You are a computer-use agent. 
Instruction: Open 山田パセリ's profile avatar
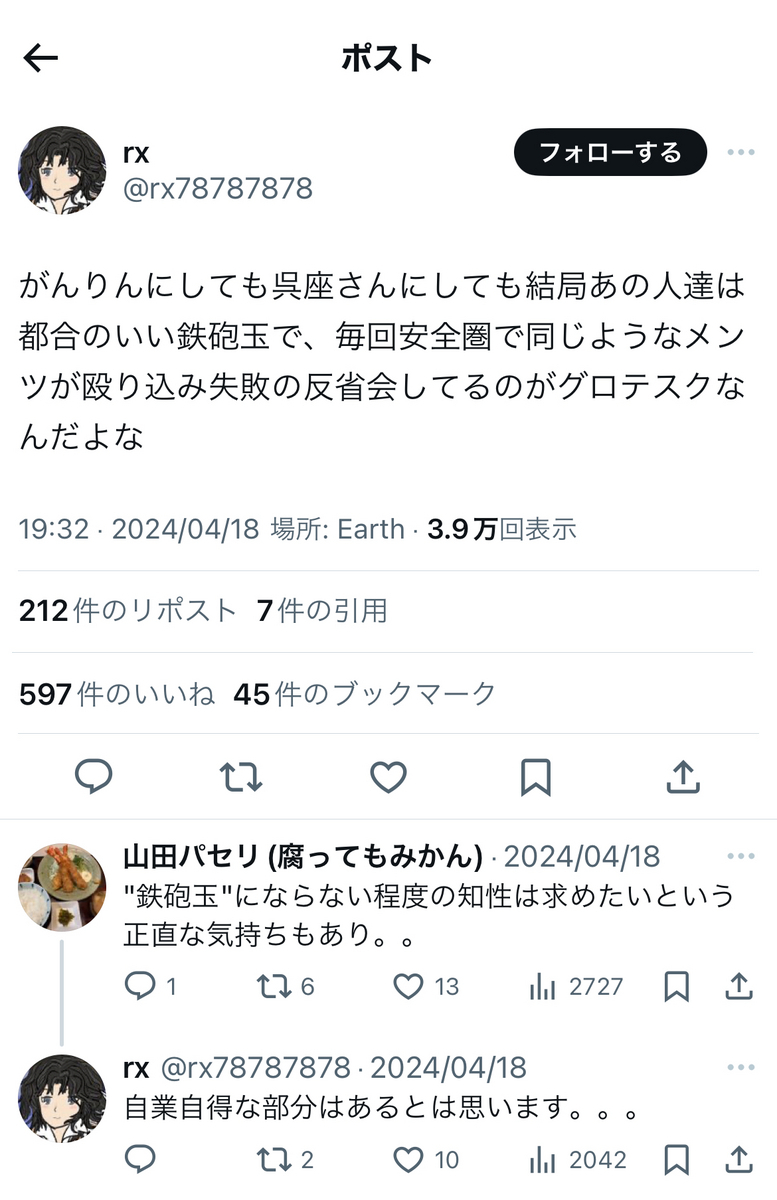tap(62, 887)
